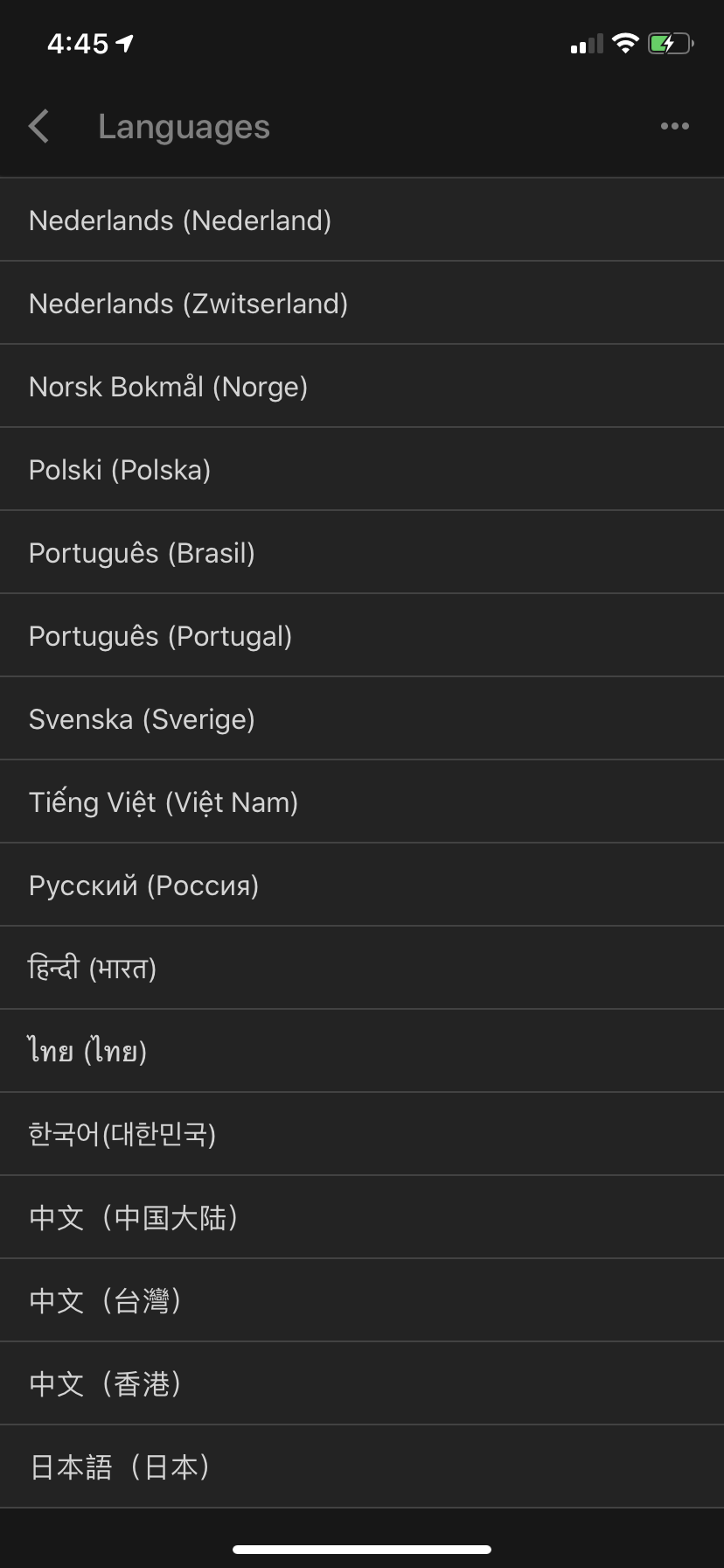Choose Português (Portugal)

tap(160, 636)
